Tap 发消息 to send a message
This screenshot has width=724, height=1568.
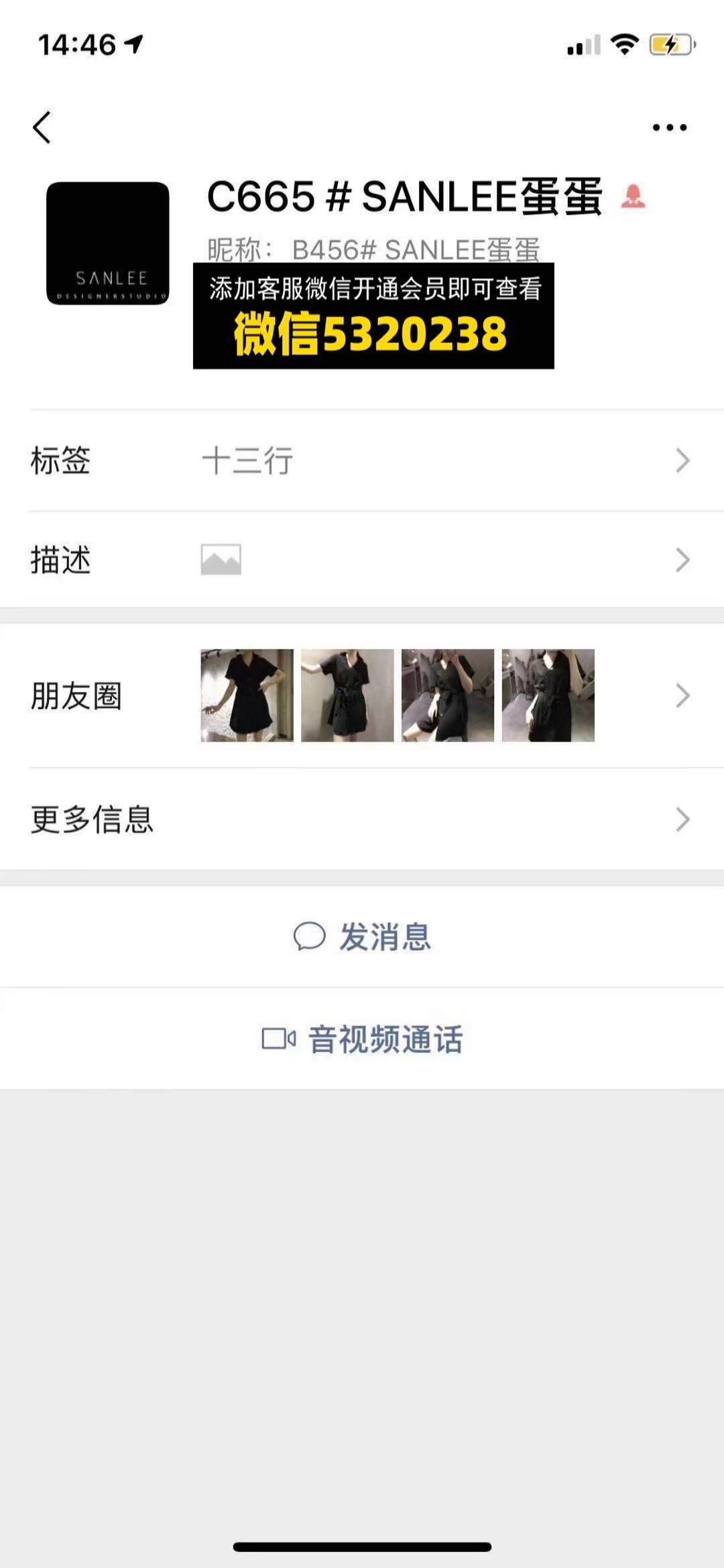(x=362, y=936)
